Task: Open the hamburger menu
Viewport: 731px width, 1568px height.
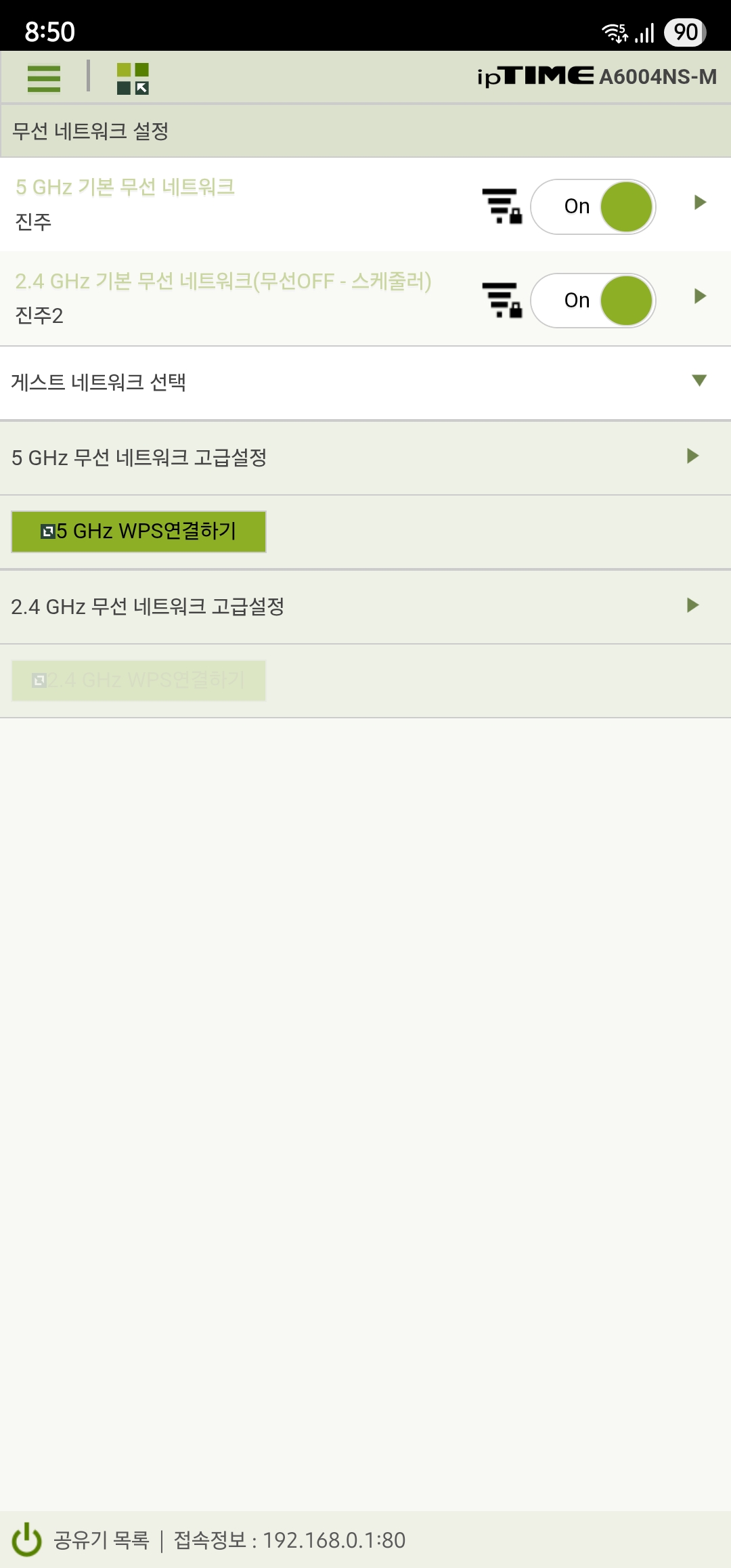Action: (44, 78)
